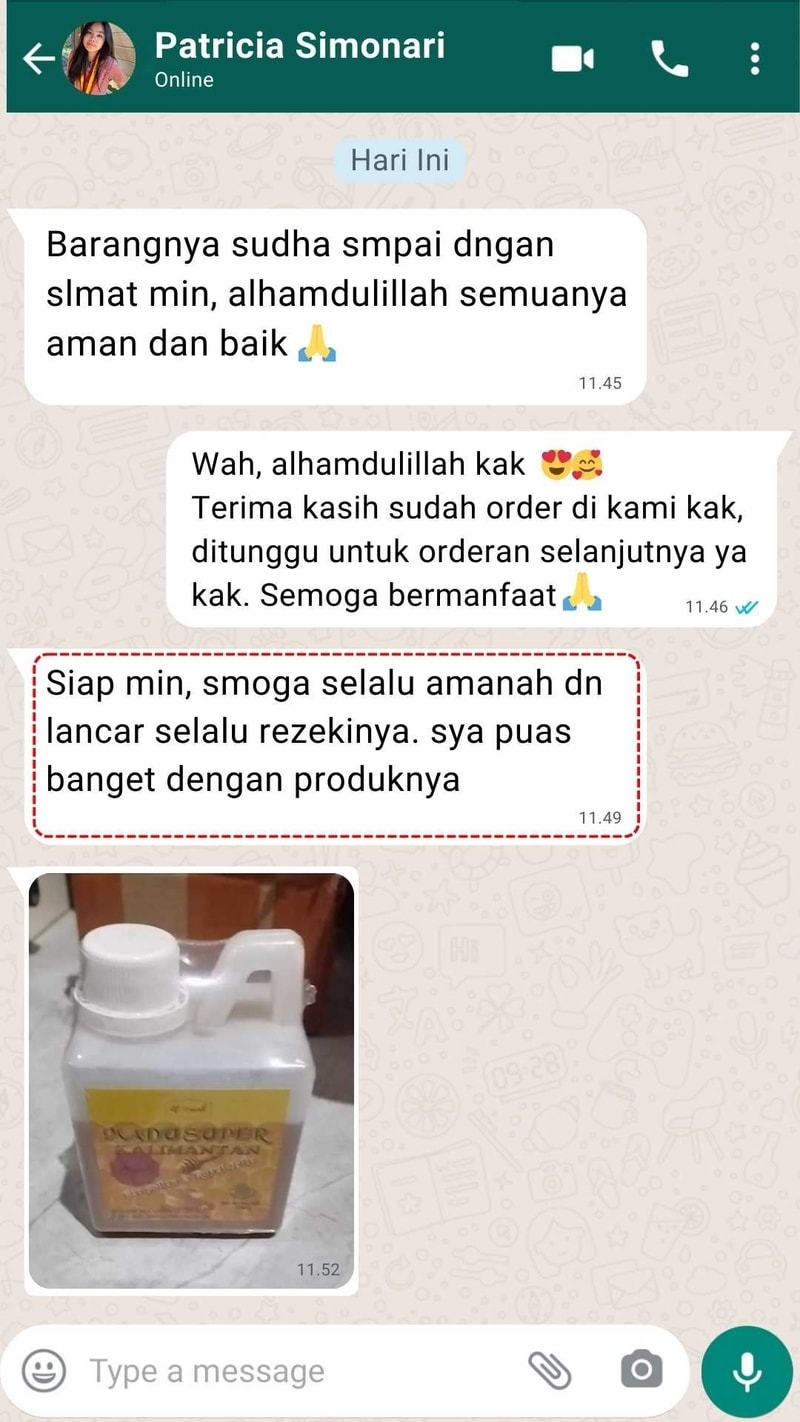Open Patricia Simonari's contact info

(299, 58)
